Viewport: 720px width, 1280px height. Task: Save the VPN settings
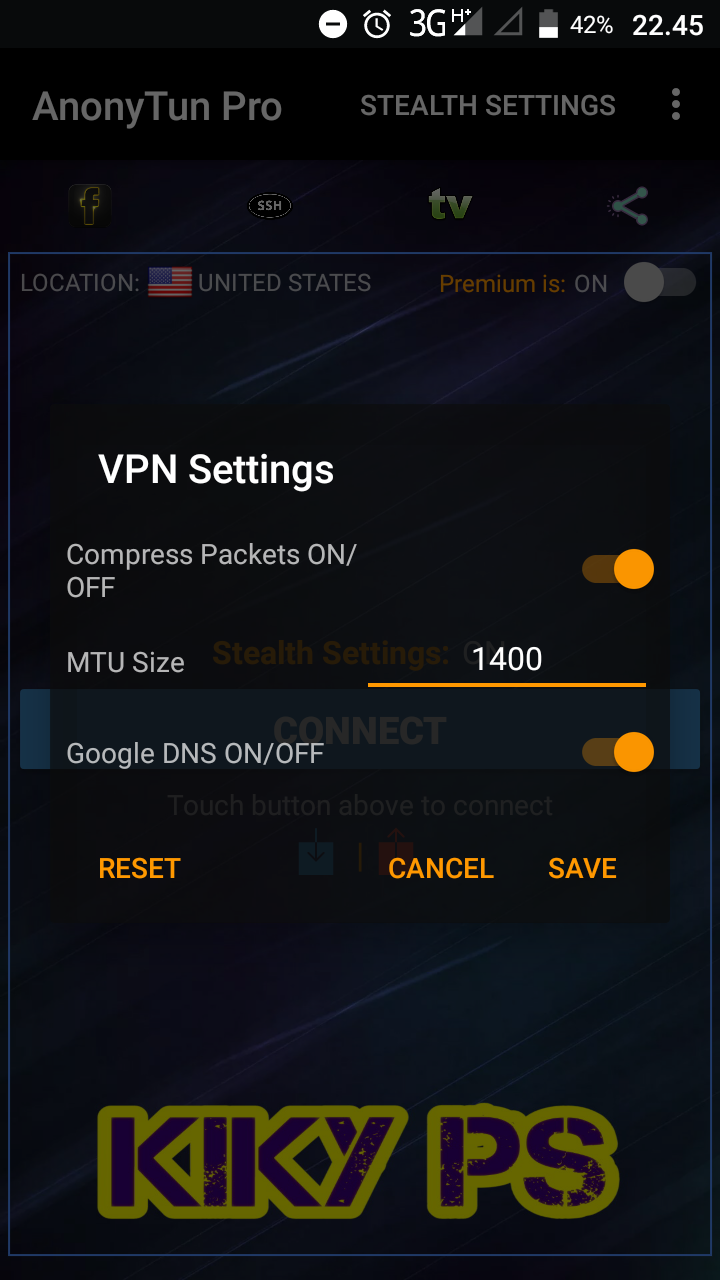click(x=582, y=868)
